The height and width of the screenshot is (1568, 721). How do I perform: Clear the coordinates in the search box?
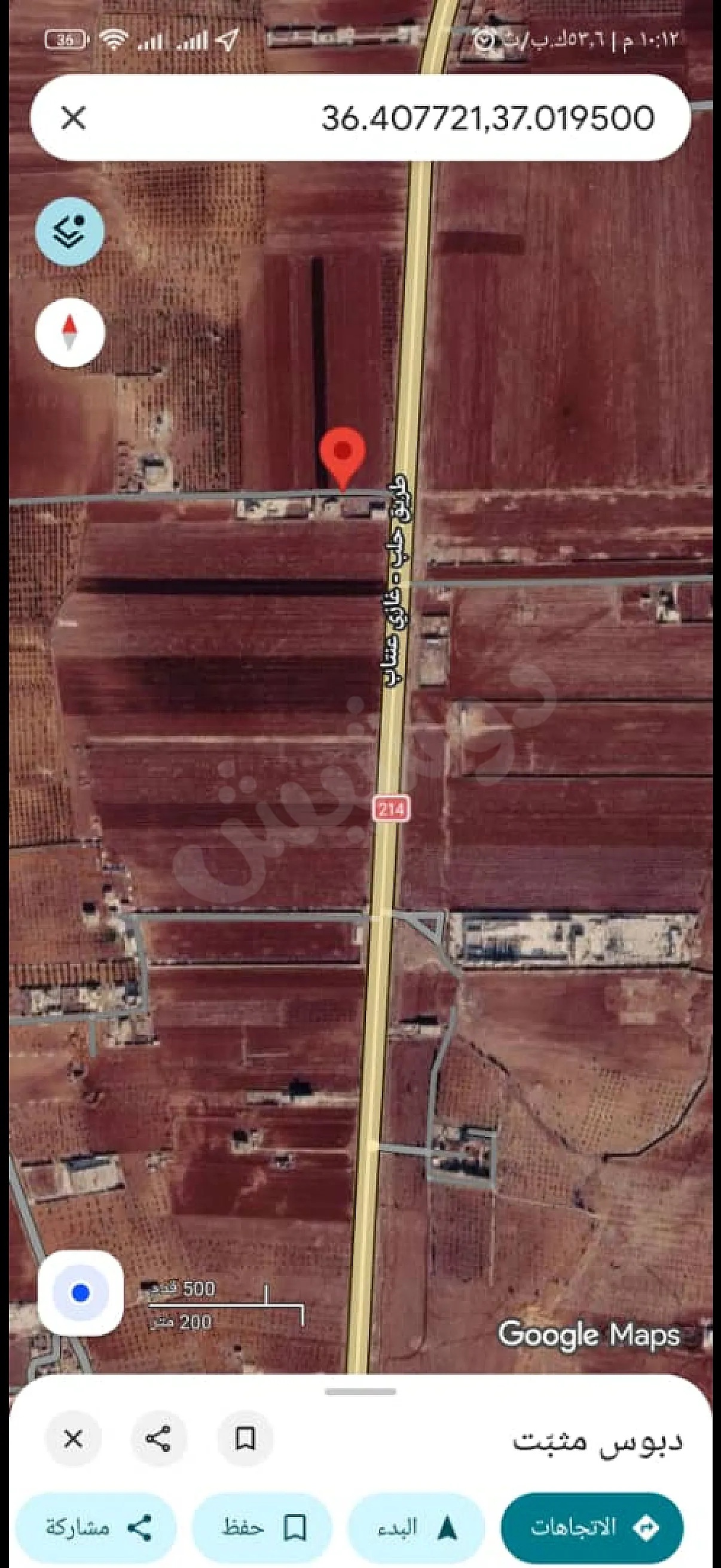click(74, 117)
